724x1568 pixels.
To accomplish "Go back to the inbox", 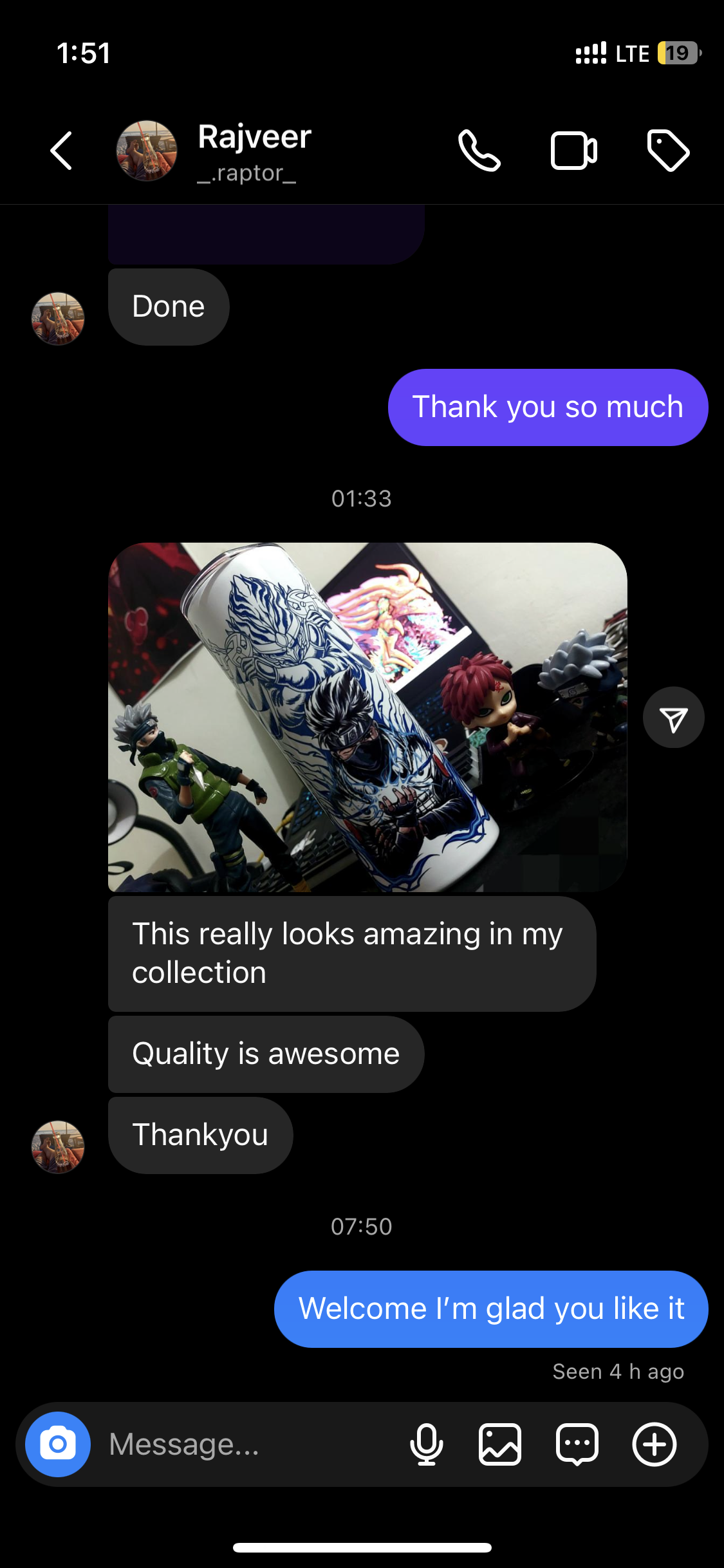I will point(61,151).
